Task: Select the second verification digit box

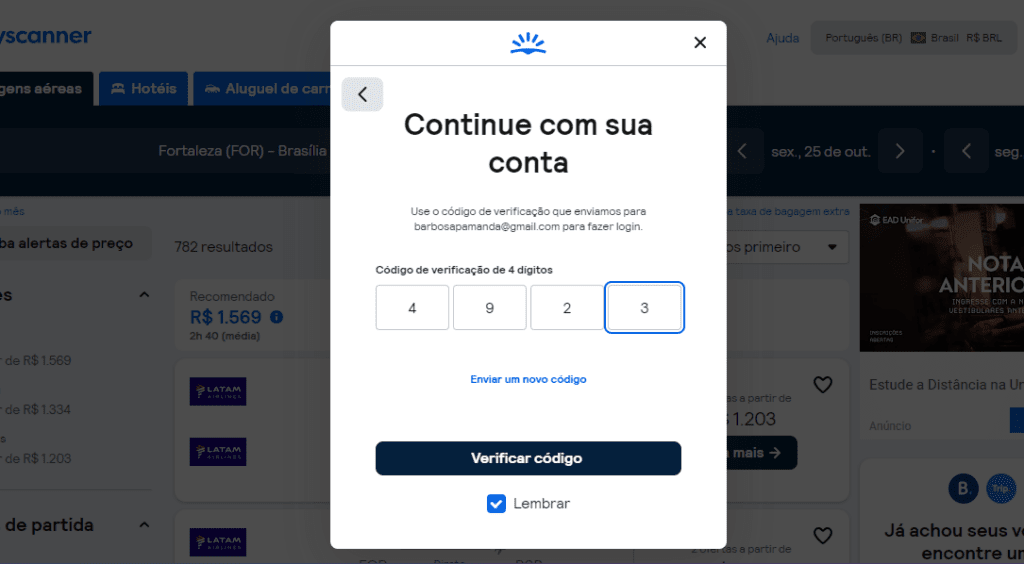Action: tap(489, 308)
